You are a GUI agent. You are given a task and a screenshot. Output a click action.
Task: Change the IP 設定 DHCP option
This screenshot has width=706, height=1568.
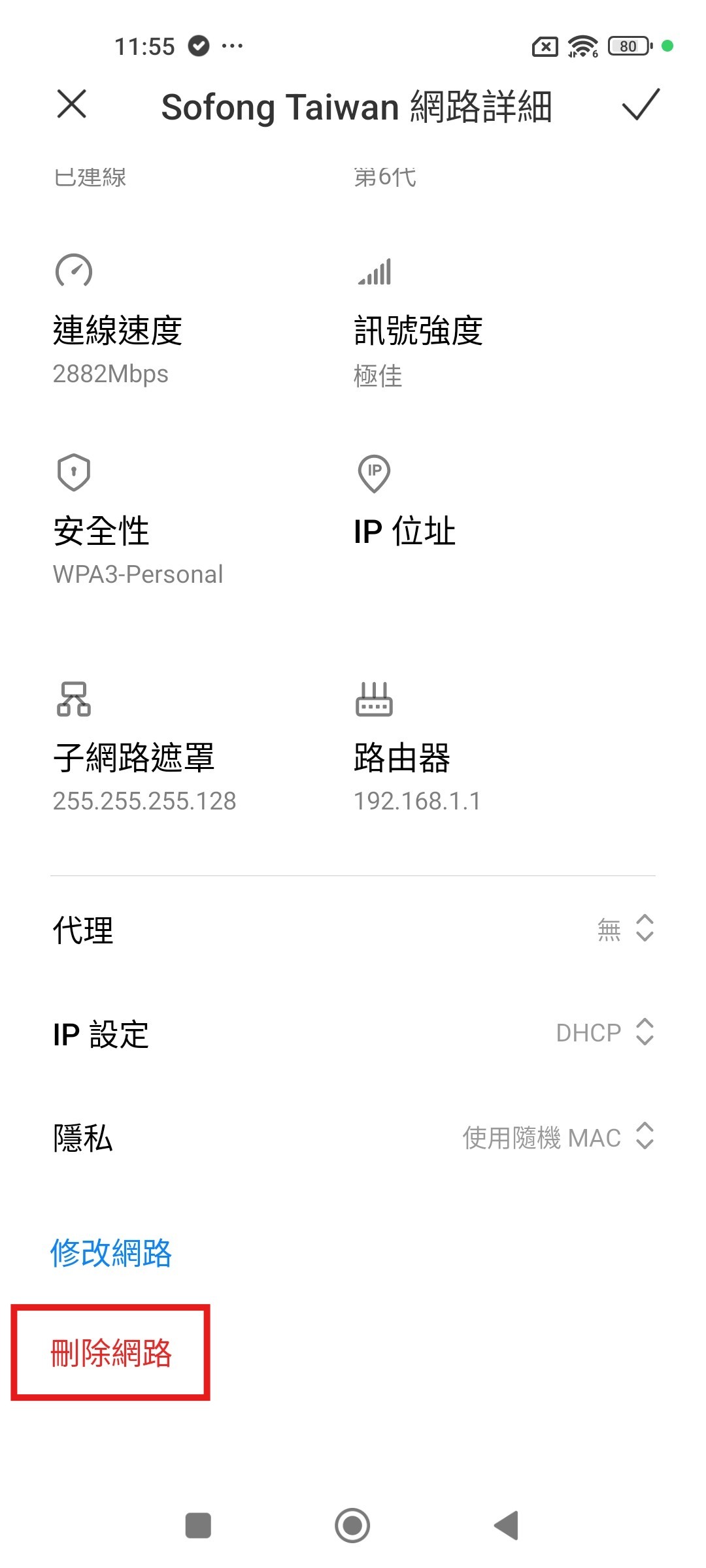353,1033
